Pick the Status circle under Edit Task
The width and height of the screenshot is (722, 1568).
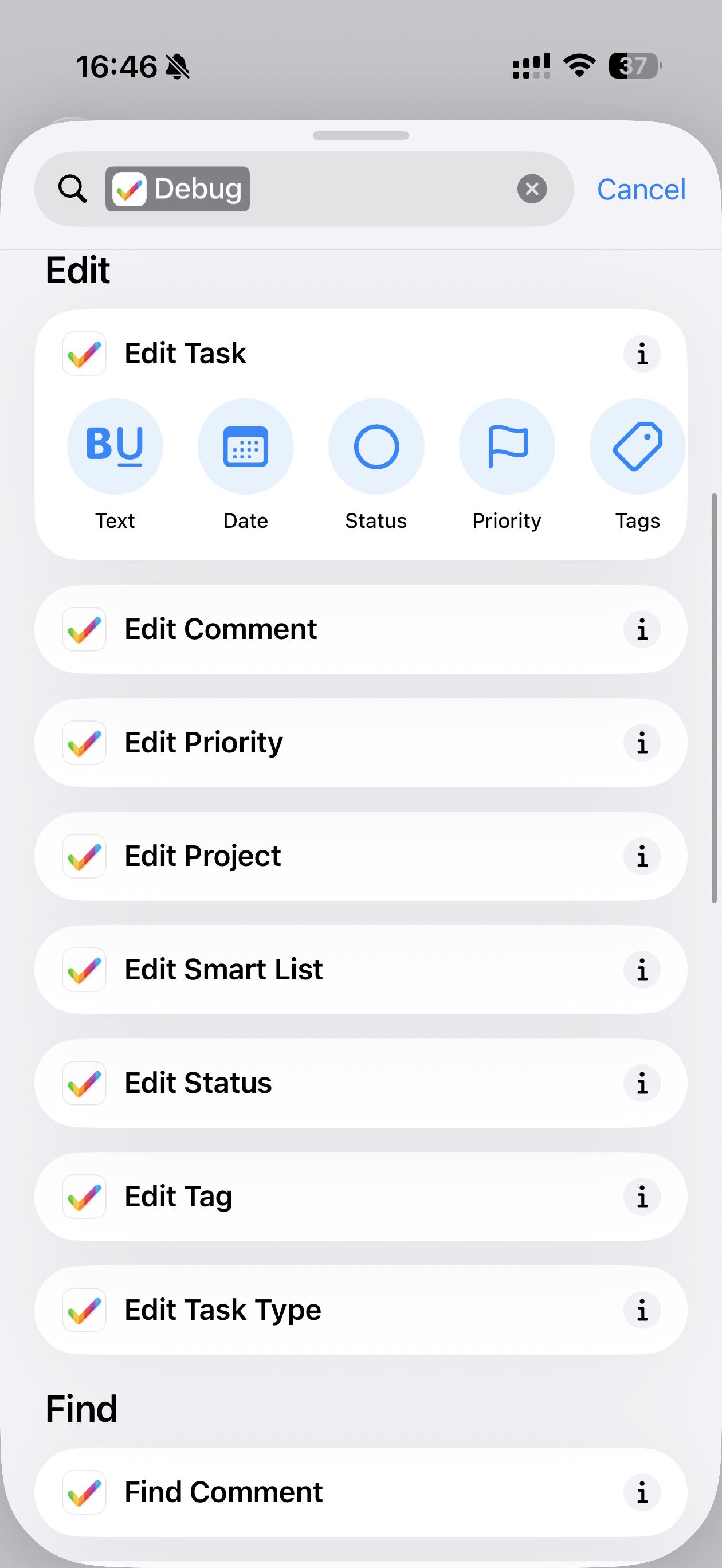click(376, 446)
